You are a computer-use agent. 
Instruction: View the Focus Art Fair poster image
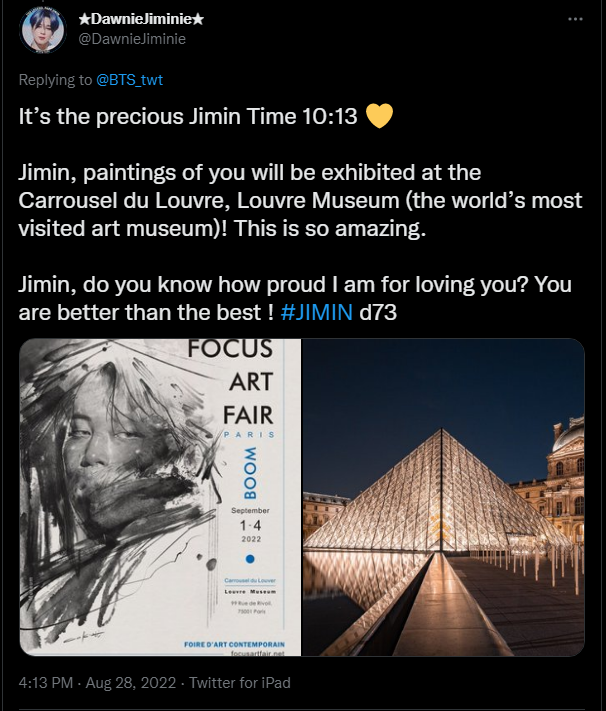point(160,497)
